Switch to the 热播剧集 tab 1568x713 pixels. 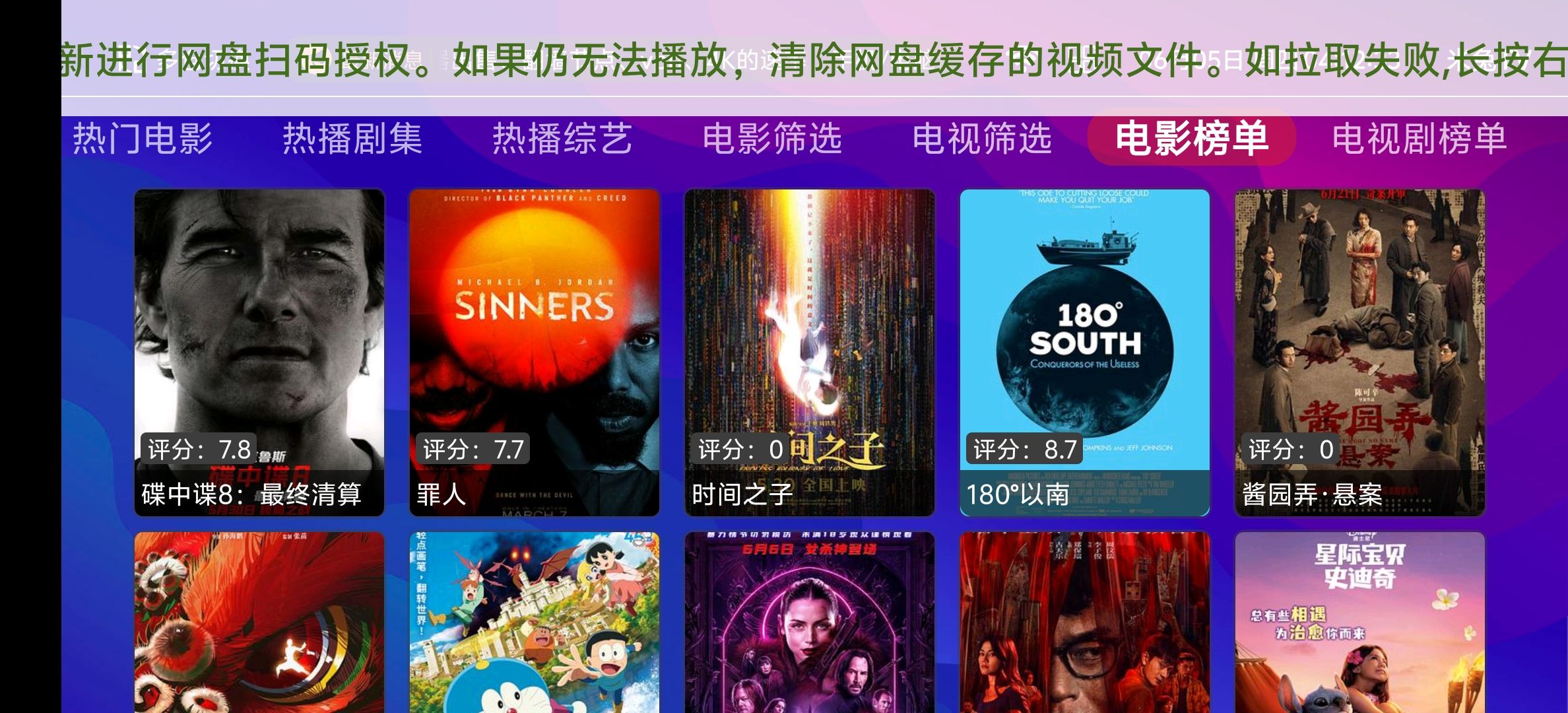(352, 139)
